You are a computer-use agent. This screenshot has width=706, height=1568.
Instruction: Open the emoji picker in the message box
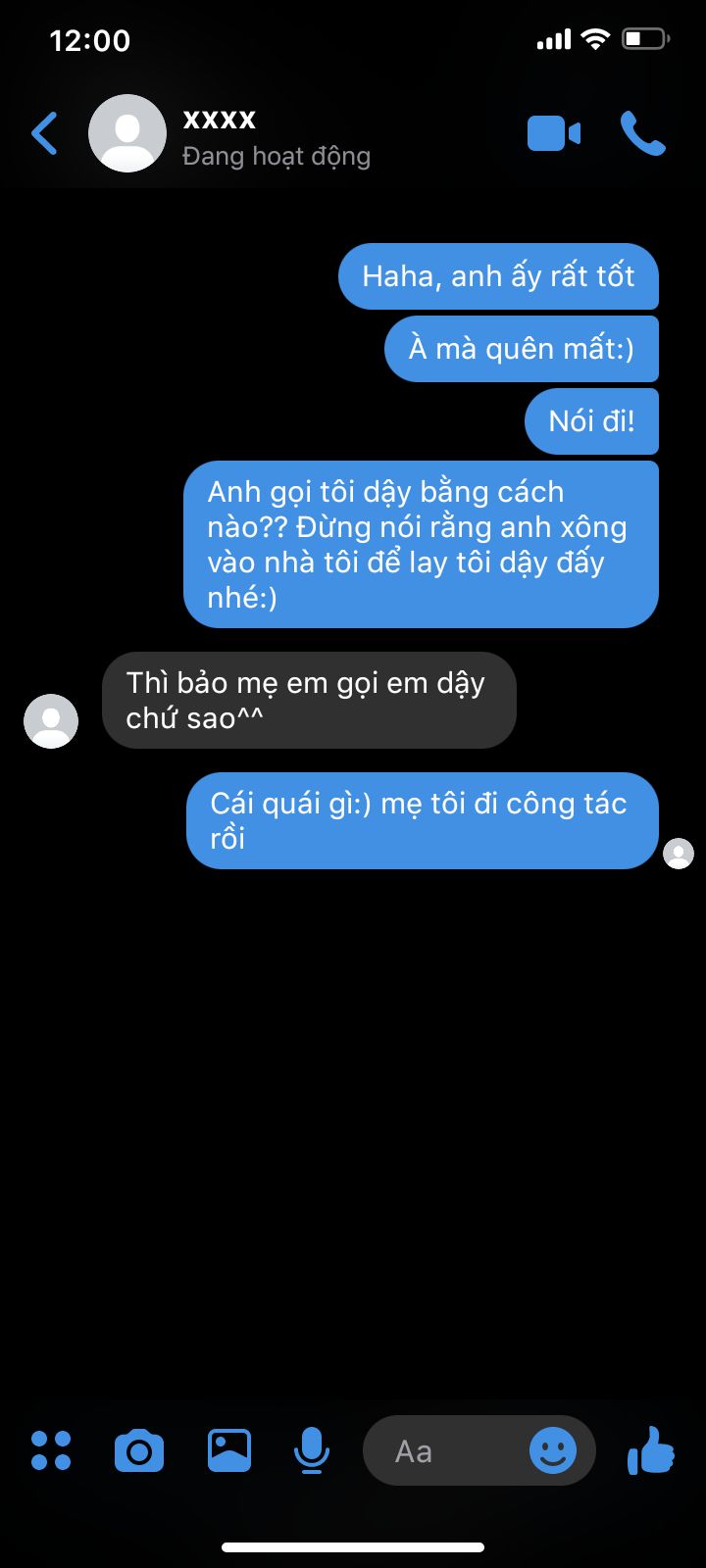coord(553,1450)
